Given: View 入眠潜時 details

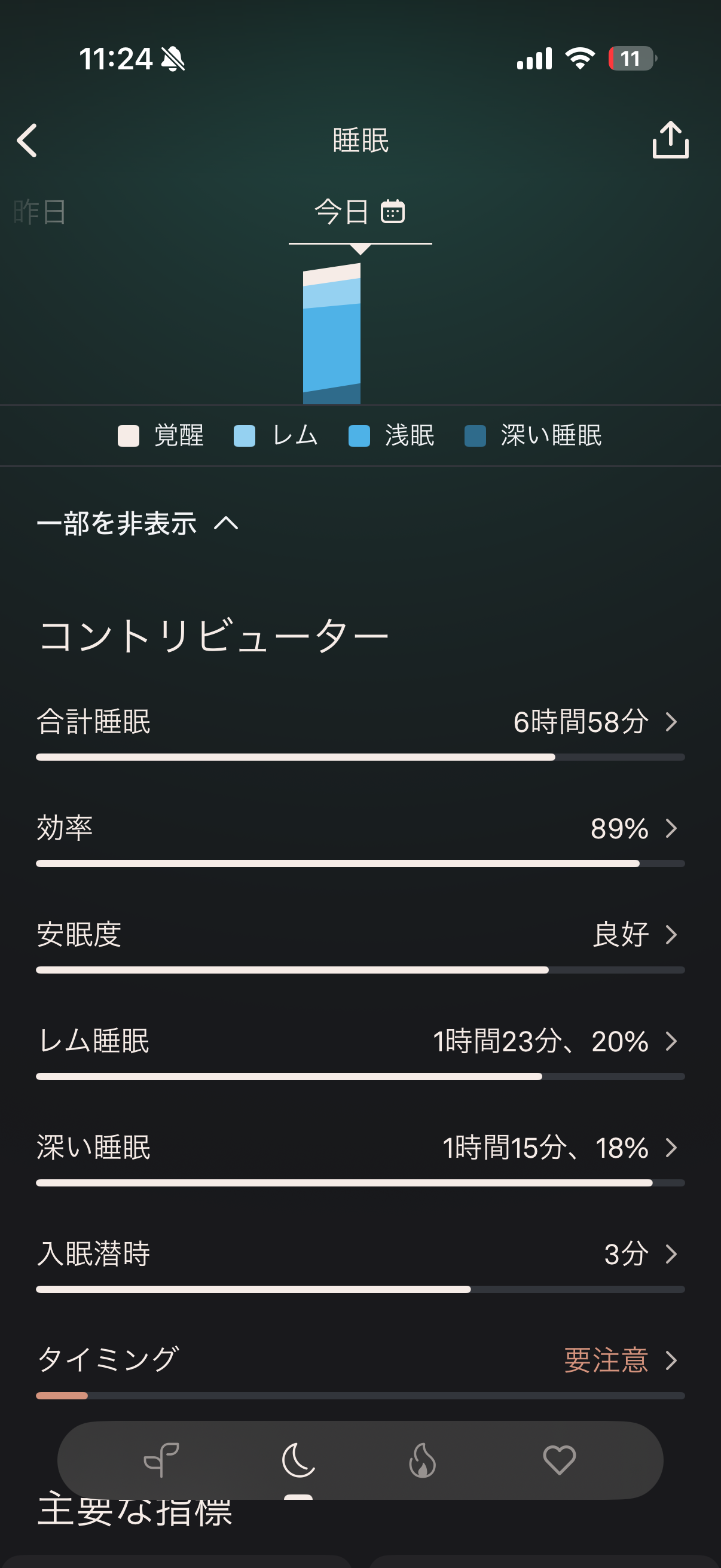Looking at the screenshot, I should (360, 1255).
